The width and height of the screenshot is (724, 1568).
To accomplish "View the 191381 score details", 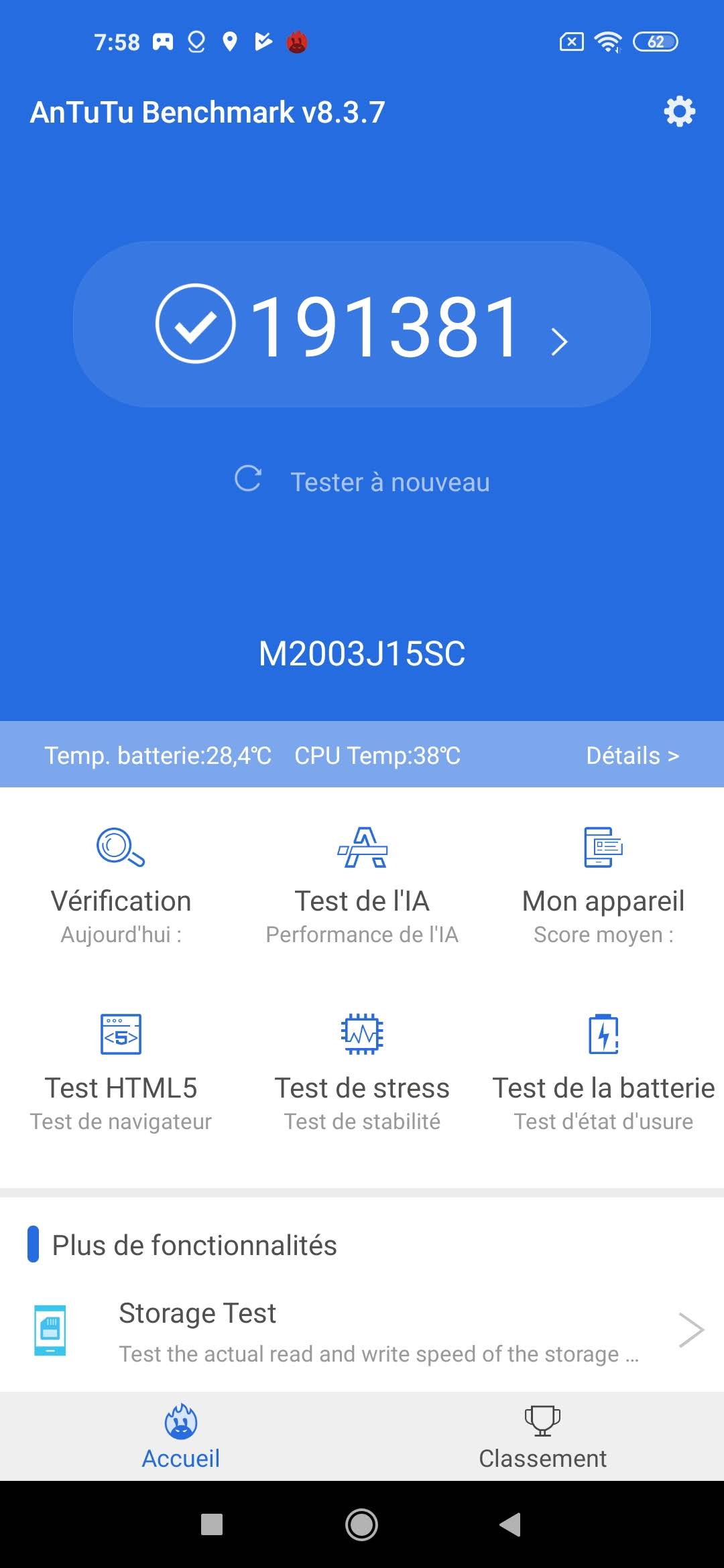I will 362,325.
